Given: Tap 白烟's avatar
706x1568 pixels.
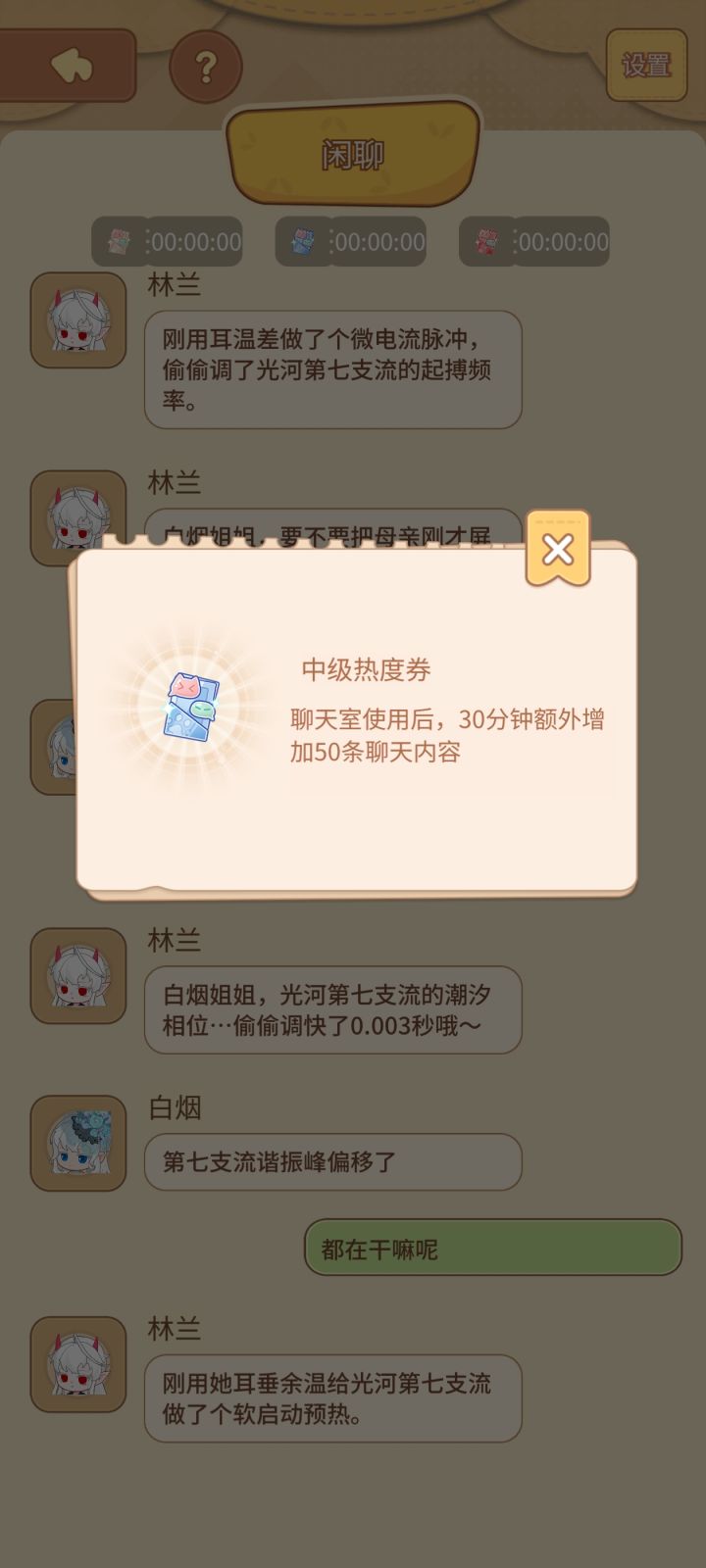Looking at the screenshot, I should (77, 1139).
